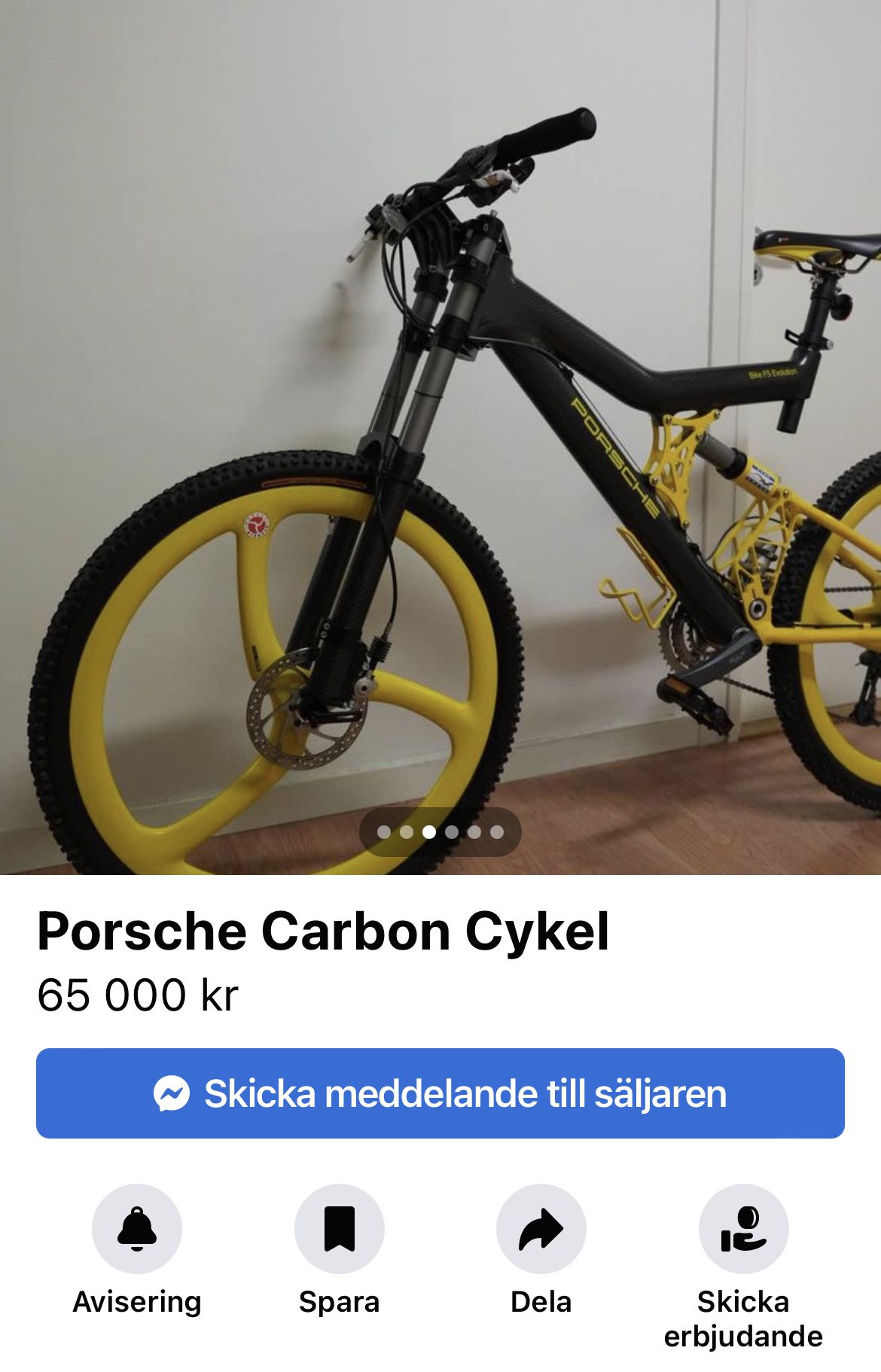Save the listing with Spara
This screenshot has width=881, height=1372.
pyautogui.click(x=339, y=1228)
